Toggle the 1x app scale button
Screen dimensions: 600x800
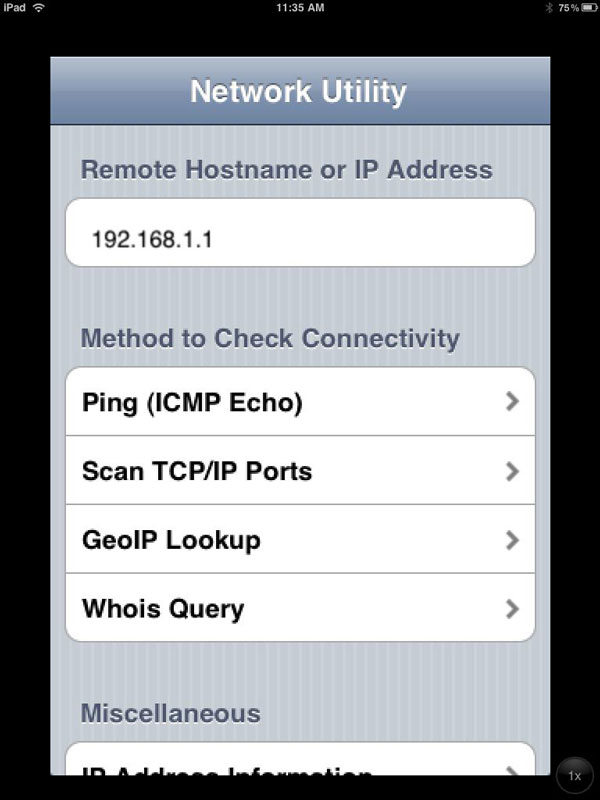point(575,775)
